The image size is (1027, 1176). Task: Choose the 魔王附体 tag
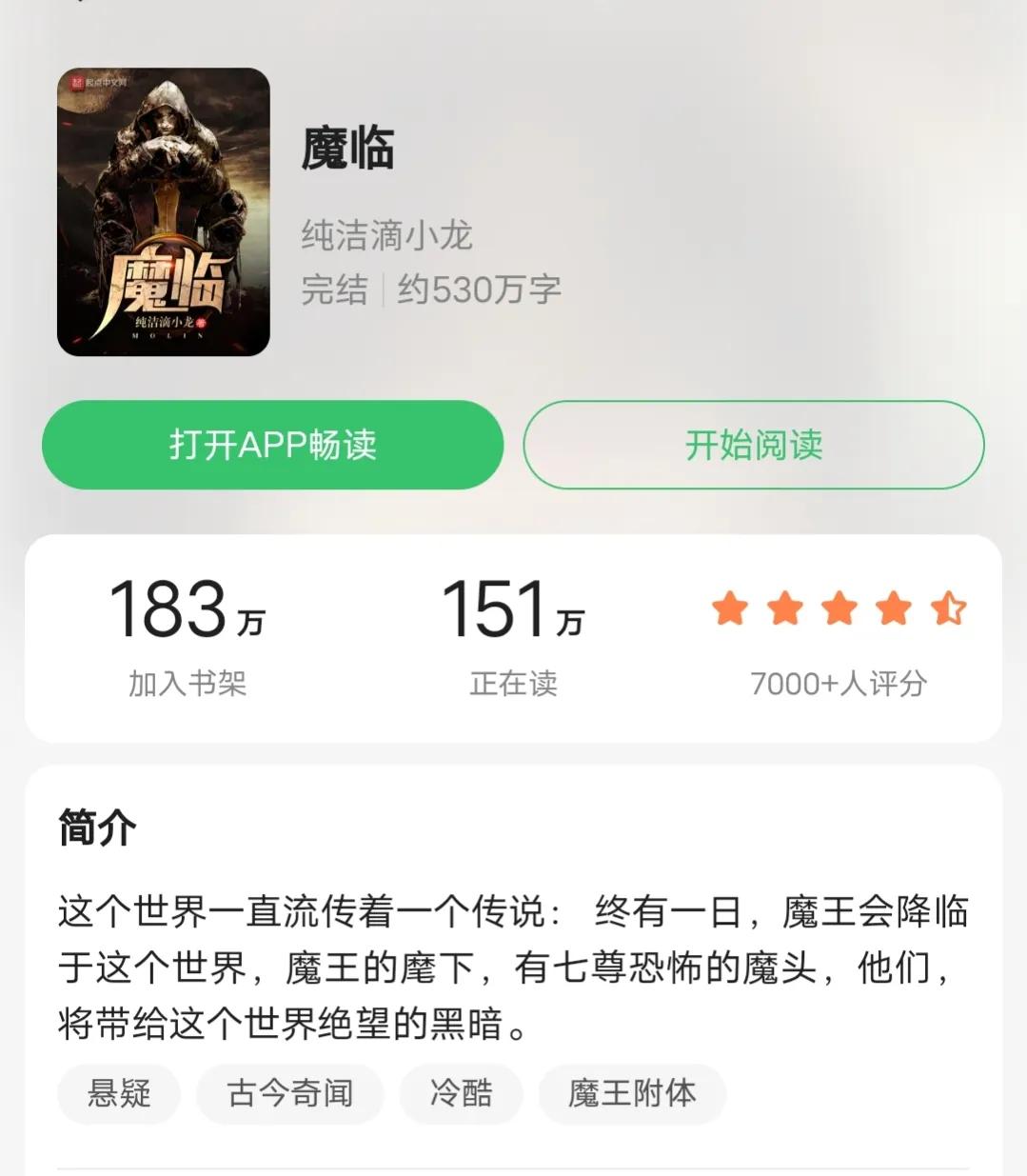(631, 1094)
